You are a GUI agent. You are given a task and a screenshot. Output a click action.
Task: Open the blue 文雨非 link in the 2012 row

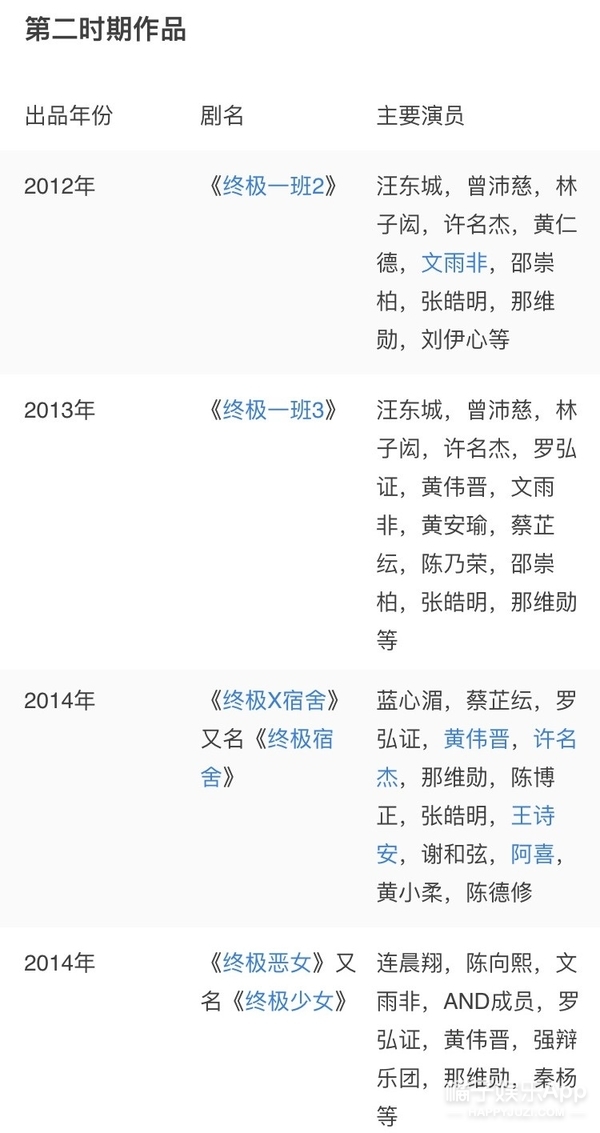click(x=455, y=263)
